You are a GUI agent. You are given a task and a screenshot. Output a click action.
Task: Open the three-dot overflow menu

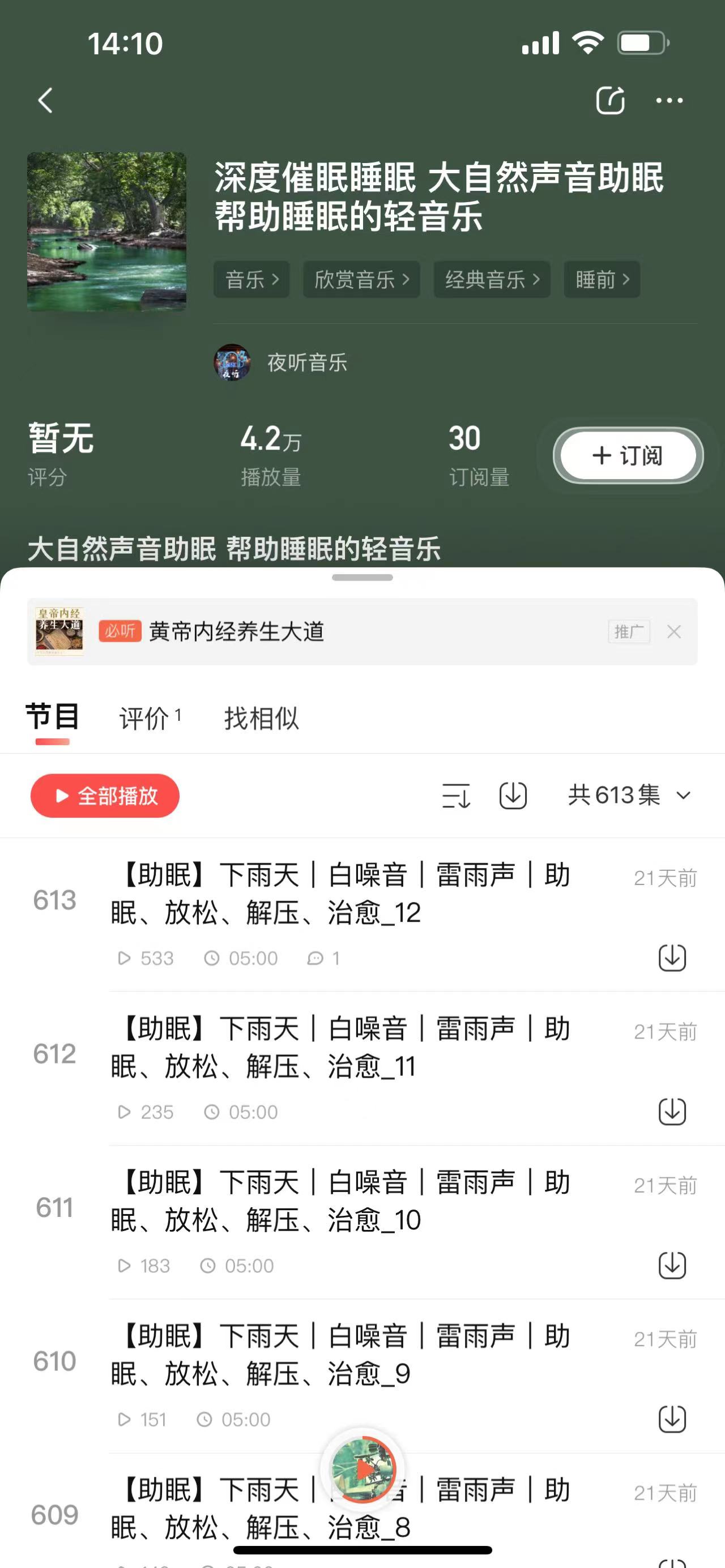click(x=669, y=100)
